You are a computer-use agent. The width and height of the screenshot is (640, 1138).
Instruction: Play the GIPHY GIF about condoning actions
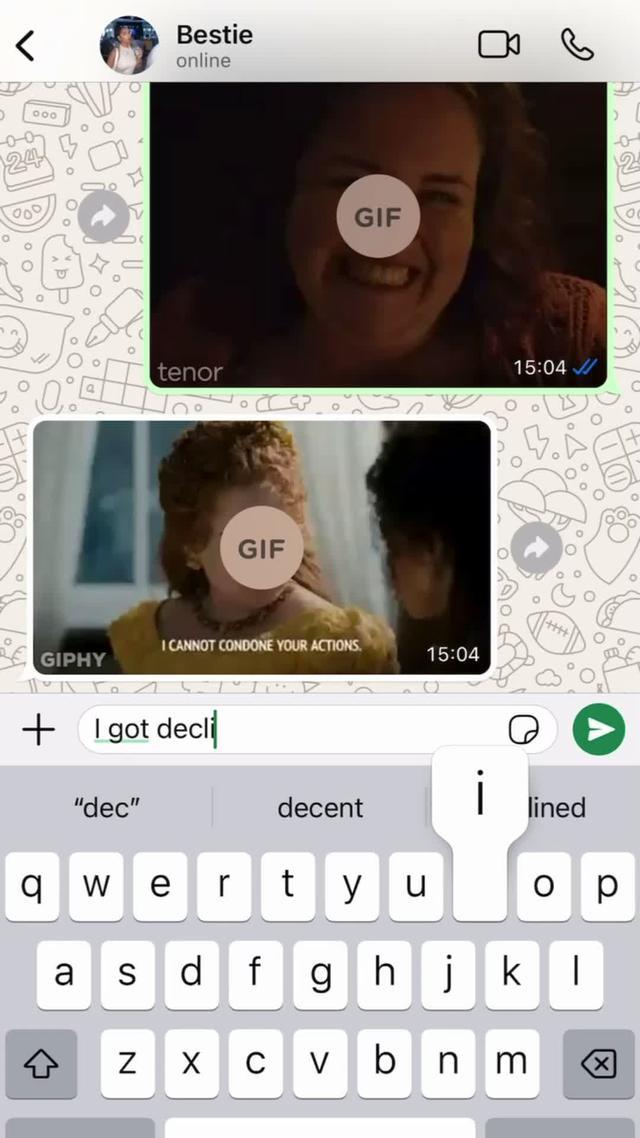coord(261,548)
